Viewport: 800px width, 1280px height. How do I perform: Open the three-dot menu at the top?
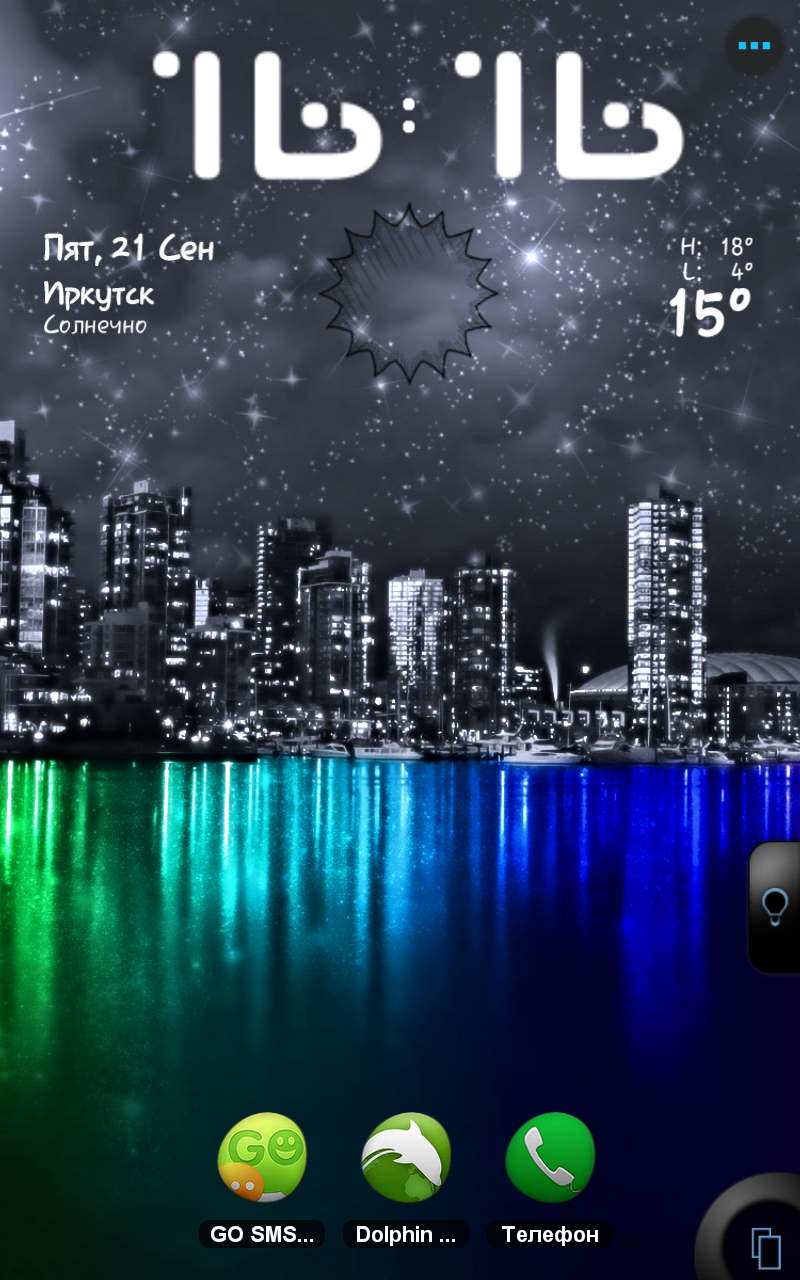coord(753,46)
